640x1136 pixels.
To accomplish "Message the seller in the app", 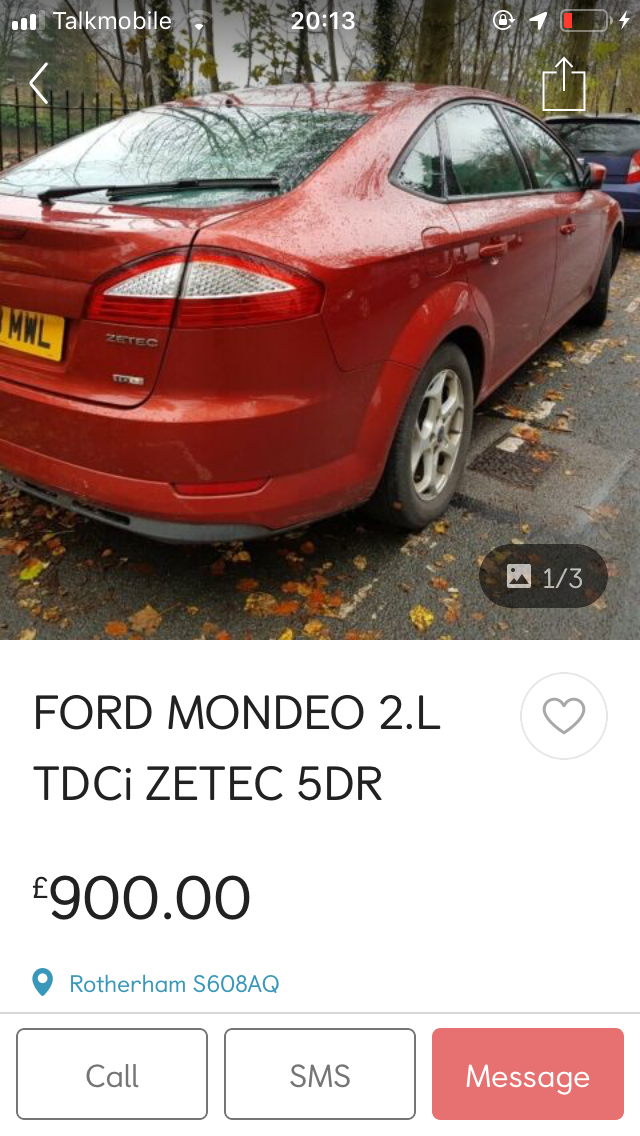I will [x=528, y=1074].
